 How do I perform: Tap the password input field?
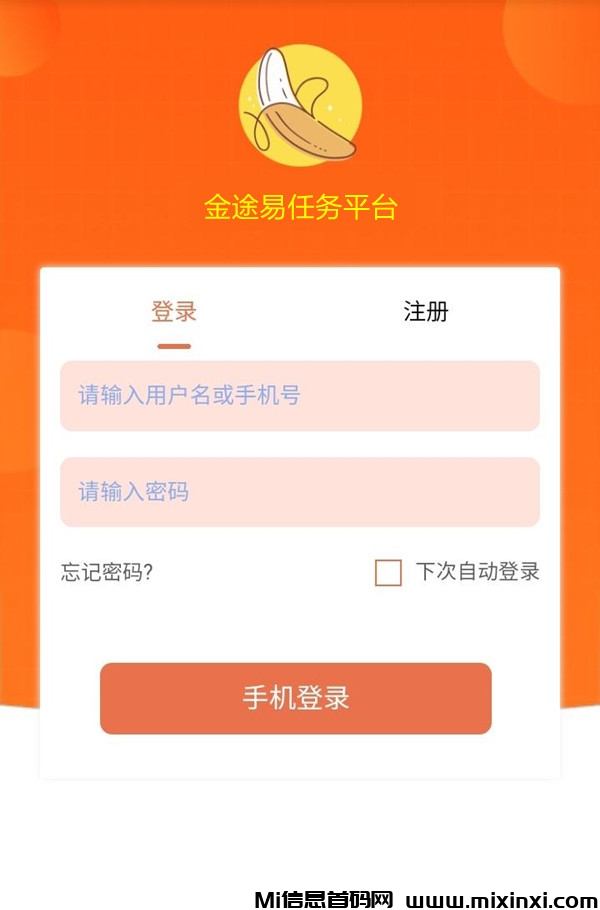(299, 492)
